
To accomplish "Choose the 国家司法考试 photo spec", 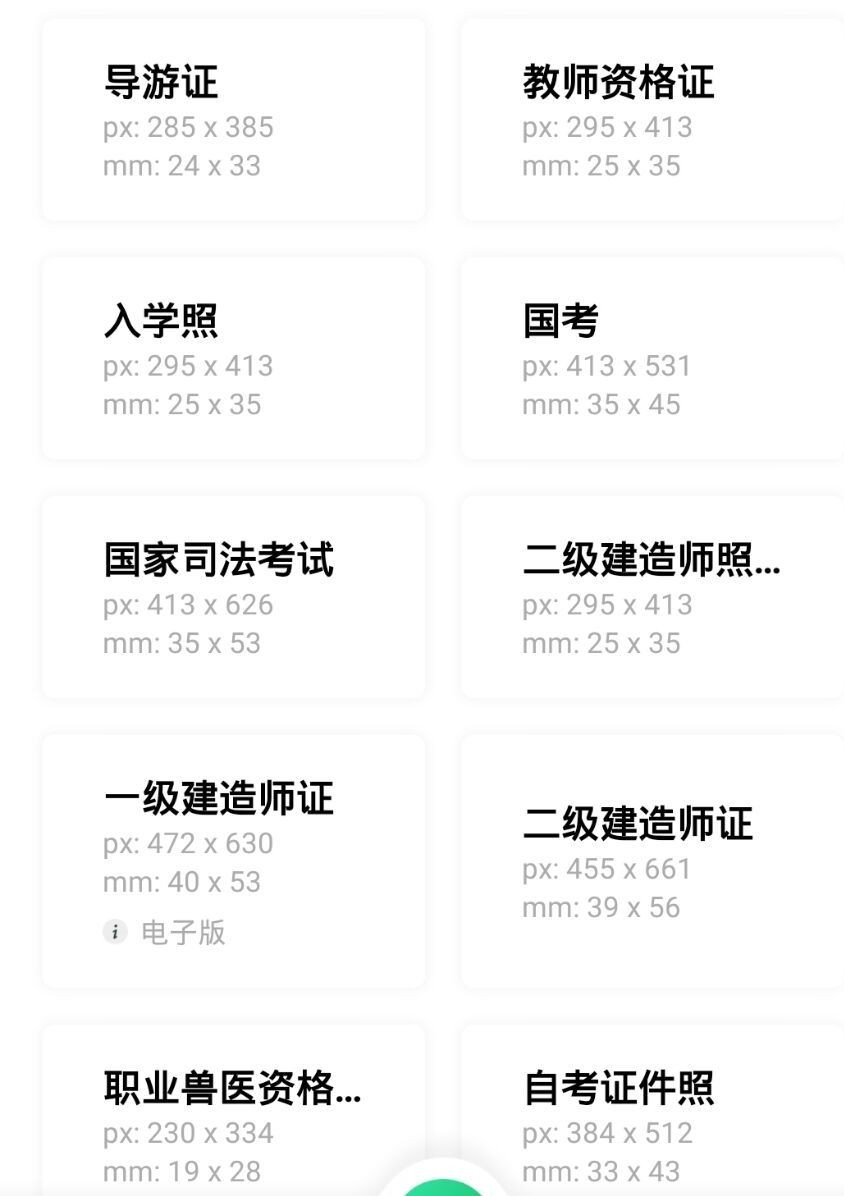I will [234, 595].
